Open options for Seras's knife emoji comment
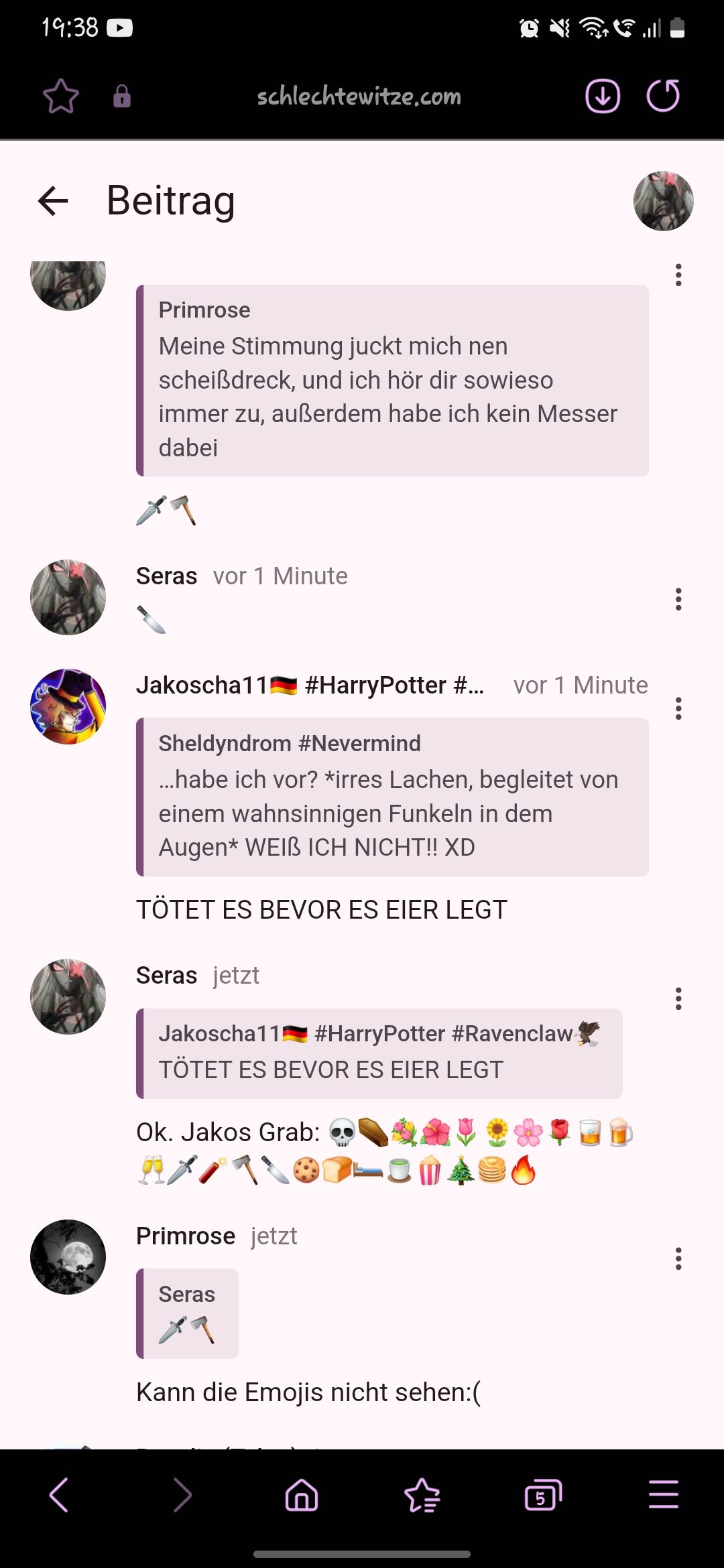Viewport: 724px width, 1568px height. coord(678,599)
